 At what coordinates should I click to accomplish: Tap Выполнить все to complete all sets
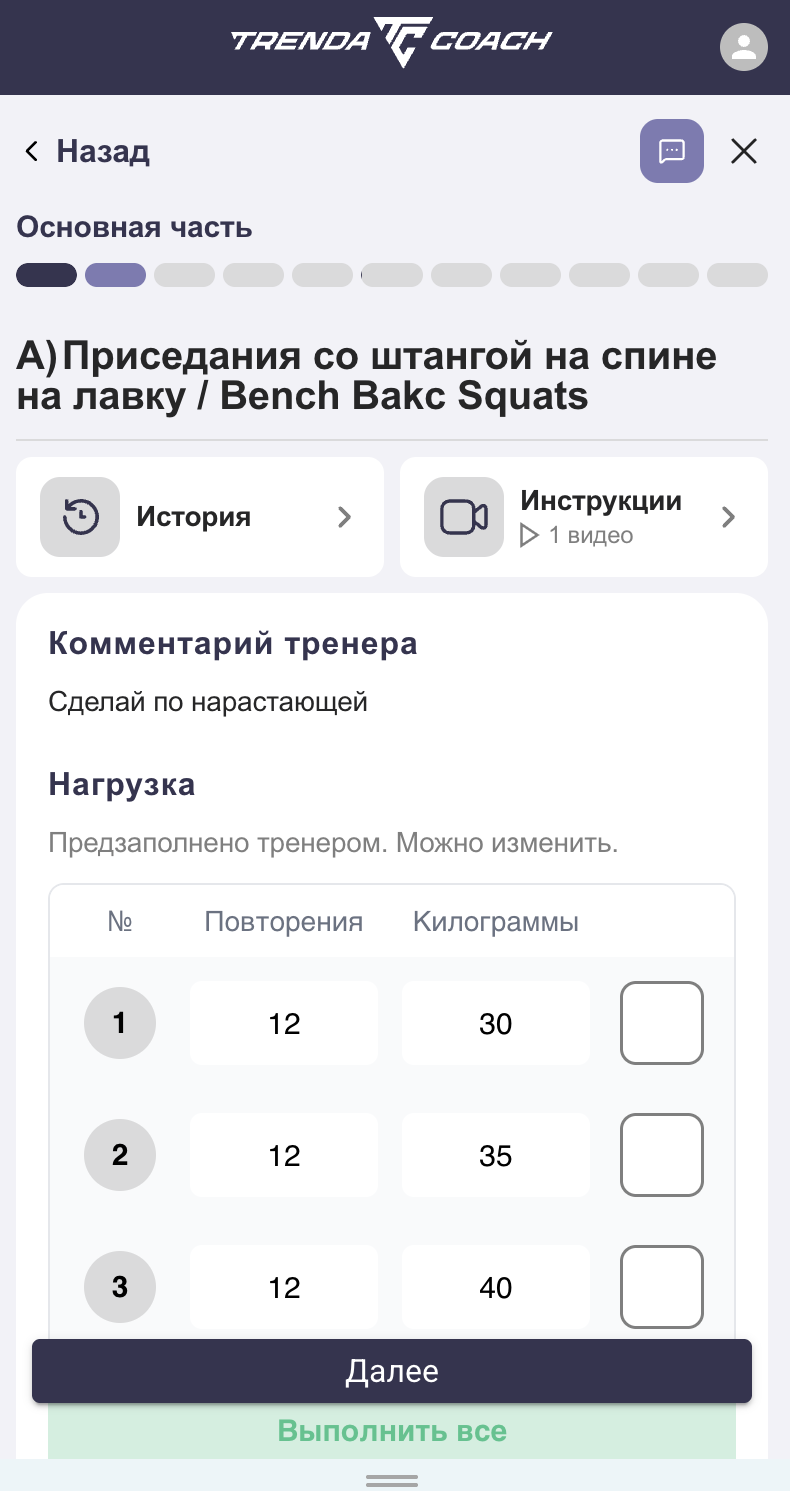(x=392, y=1432)
